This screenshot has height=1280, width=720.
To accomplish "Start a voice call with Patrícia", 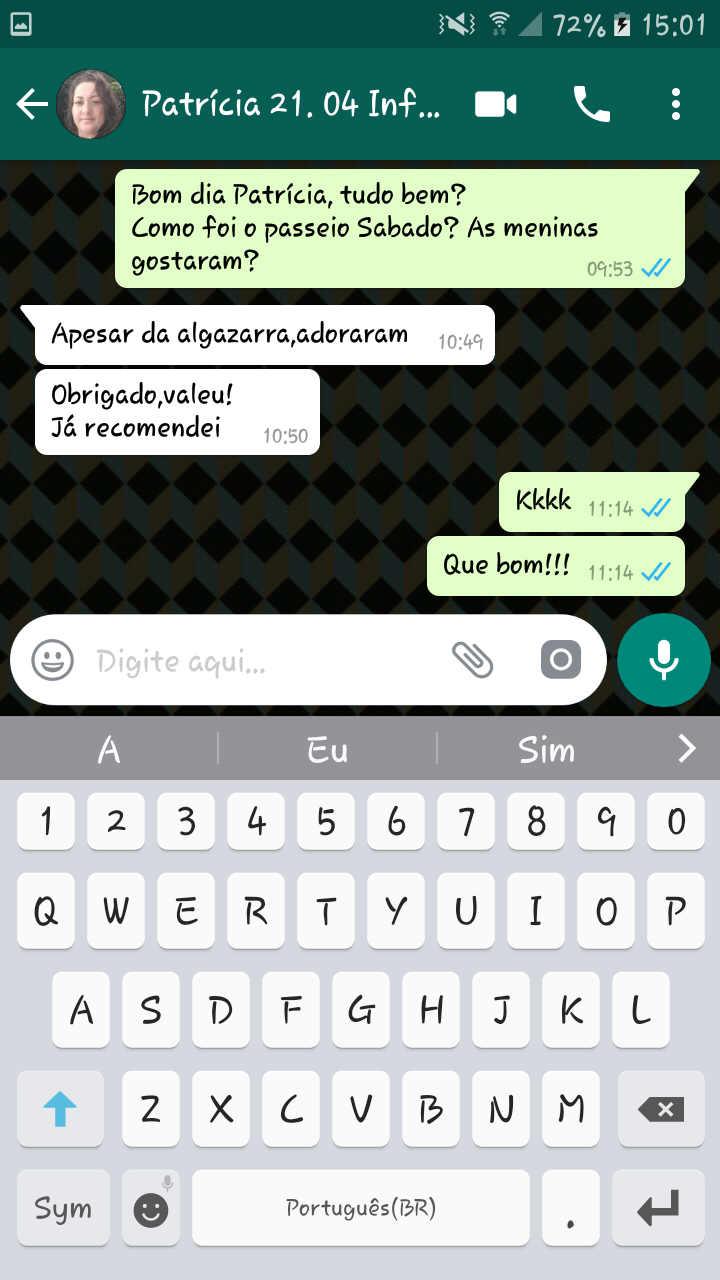I will pyautogui.click(x=589, y=103).
